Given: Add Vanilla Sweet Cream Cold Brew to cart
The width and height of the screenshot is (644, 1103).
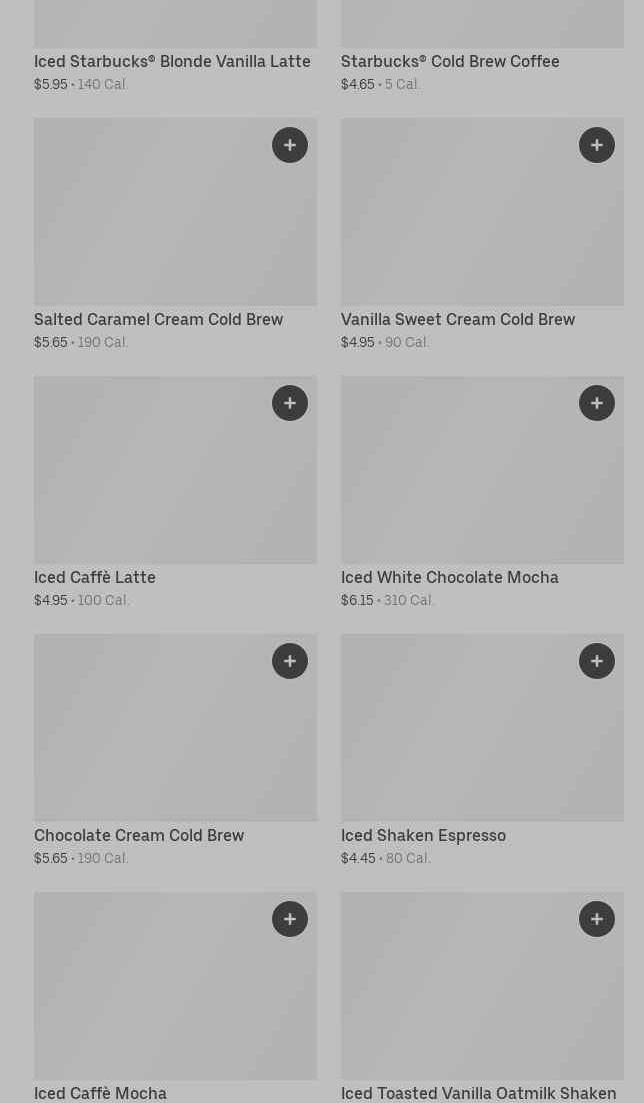Looking at the screenshot, I should [x=597, y=145].
